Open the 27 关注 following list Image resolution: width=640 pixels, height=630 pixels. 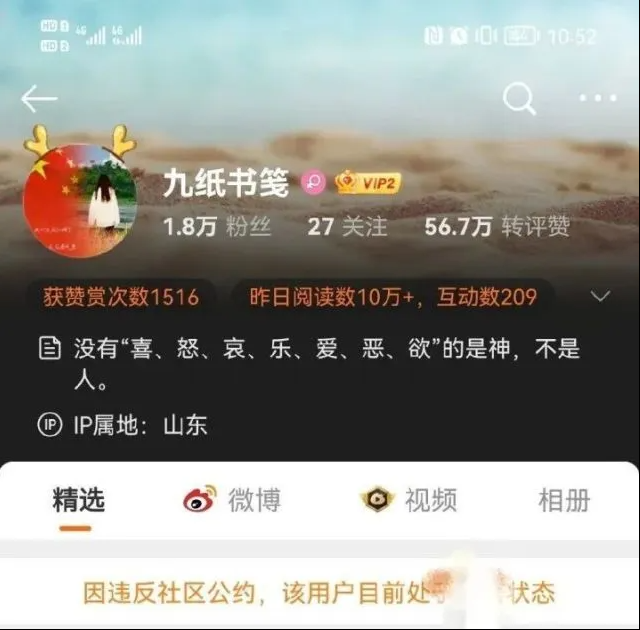[346, 226]
